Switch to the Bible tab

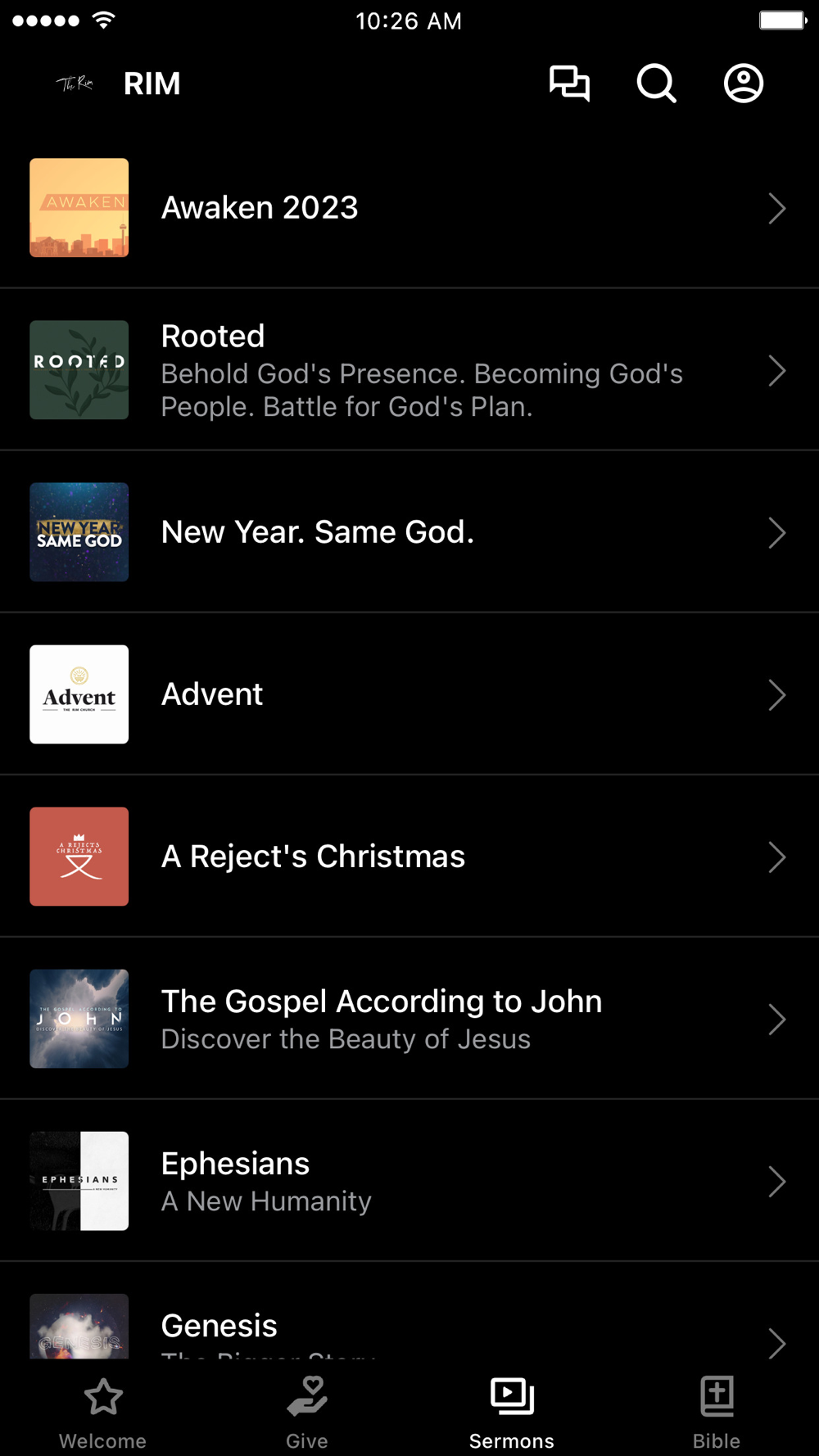(717, 1413)
